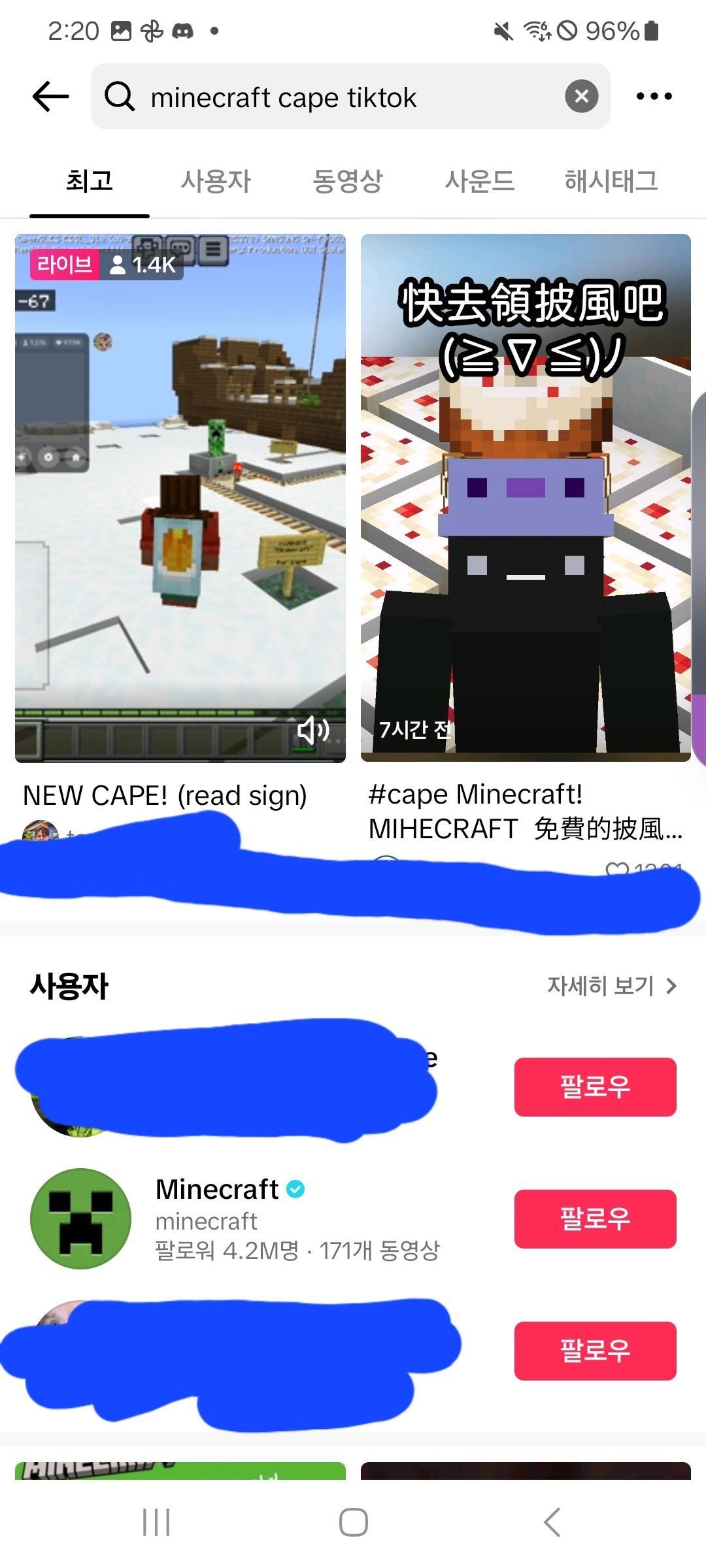Screen dimensions: 706x1568
Task: Clear the search query with the X icon
Action: [x=582, y=96]
